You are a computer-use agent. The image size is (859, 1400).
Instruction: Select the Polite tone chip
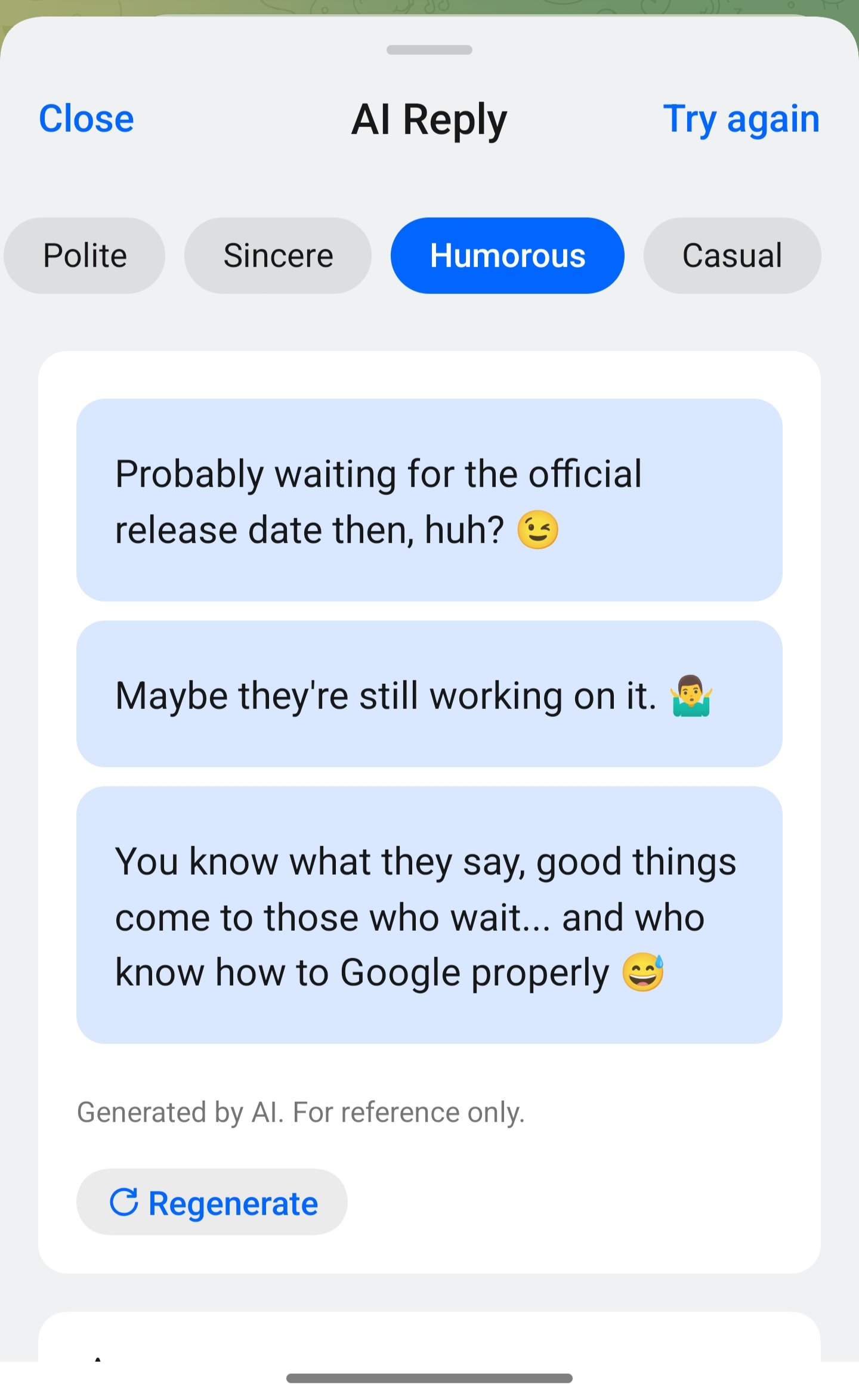[x=84, y=255]
